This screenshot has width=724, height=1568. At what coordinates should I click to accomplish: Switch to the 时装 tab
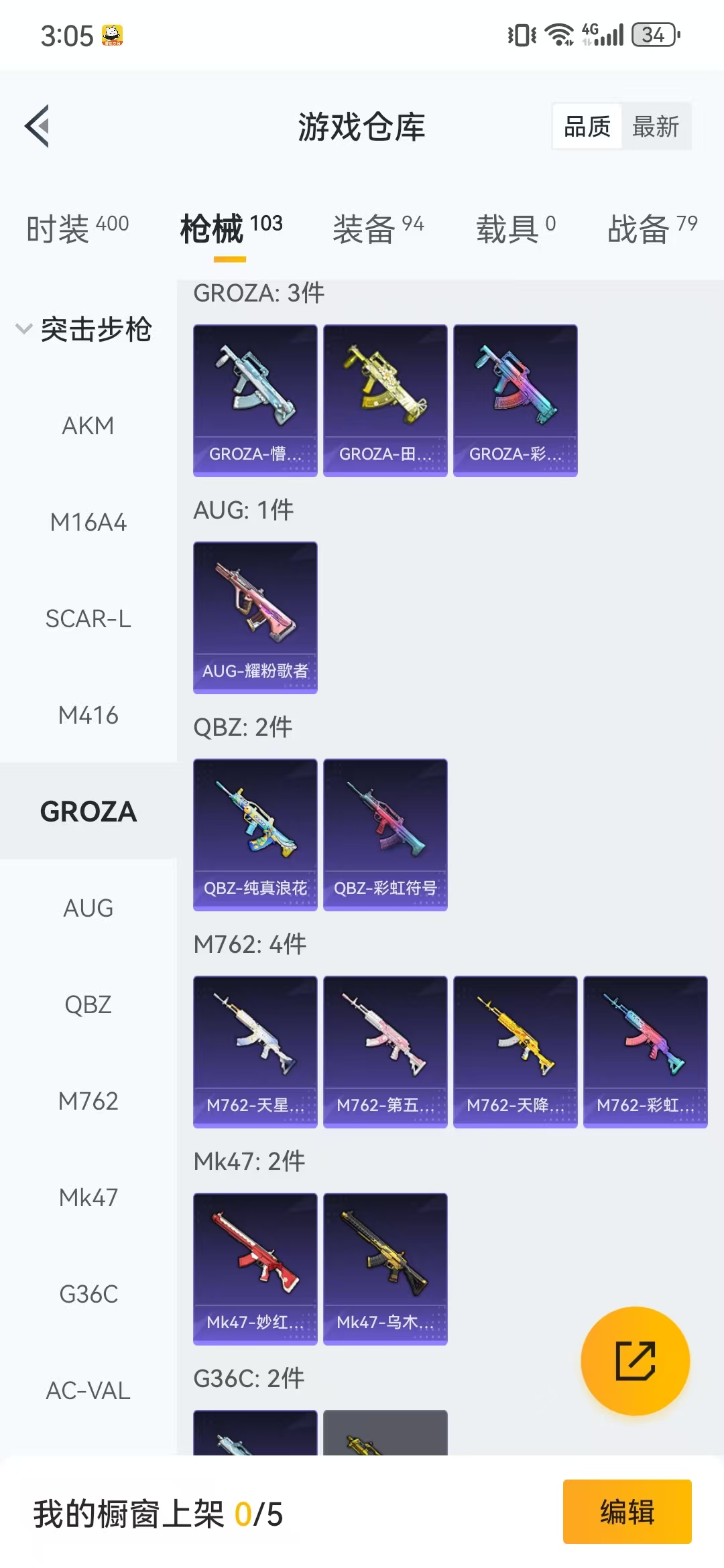(x=77, y=229)
